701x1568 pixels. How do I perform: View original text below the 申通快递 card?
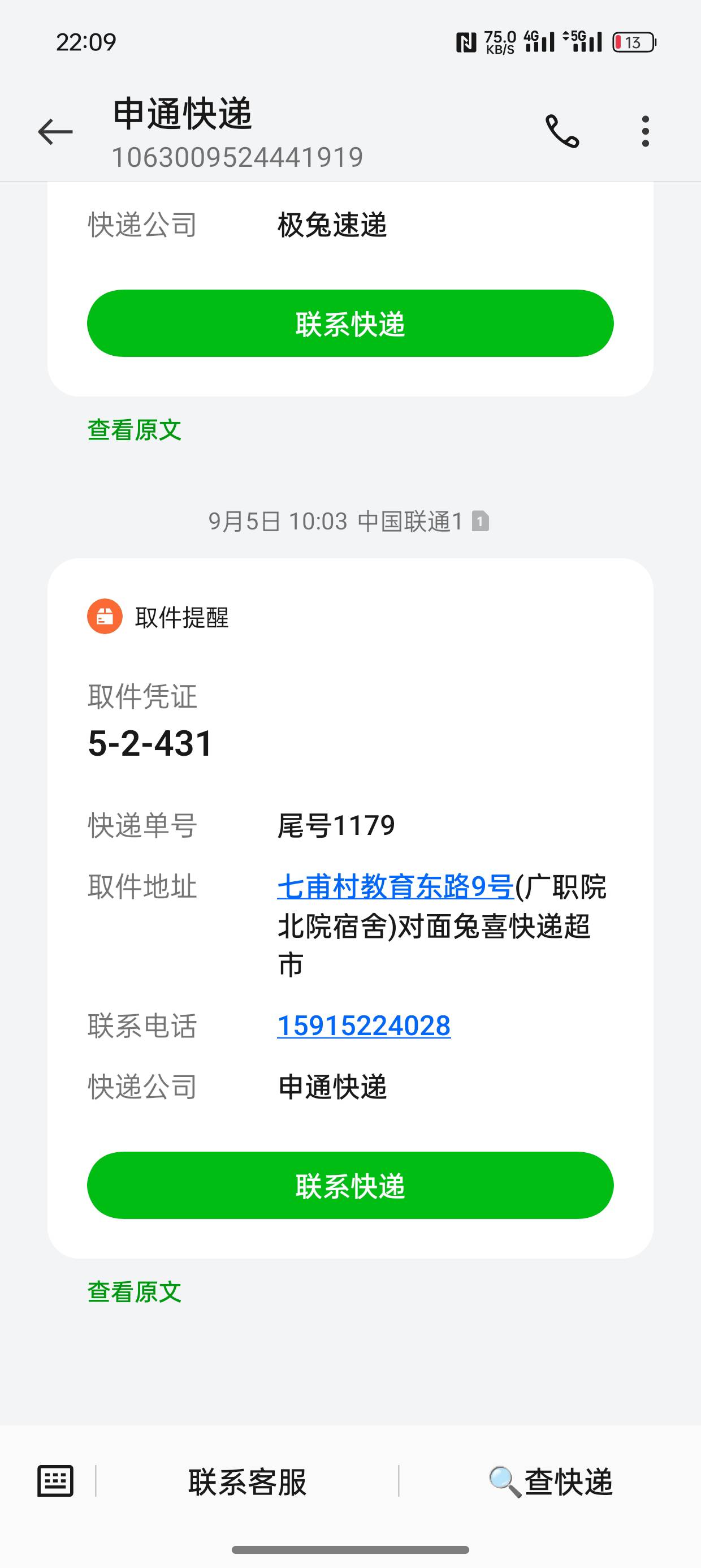[x=135, y=1291]
